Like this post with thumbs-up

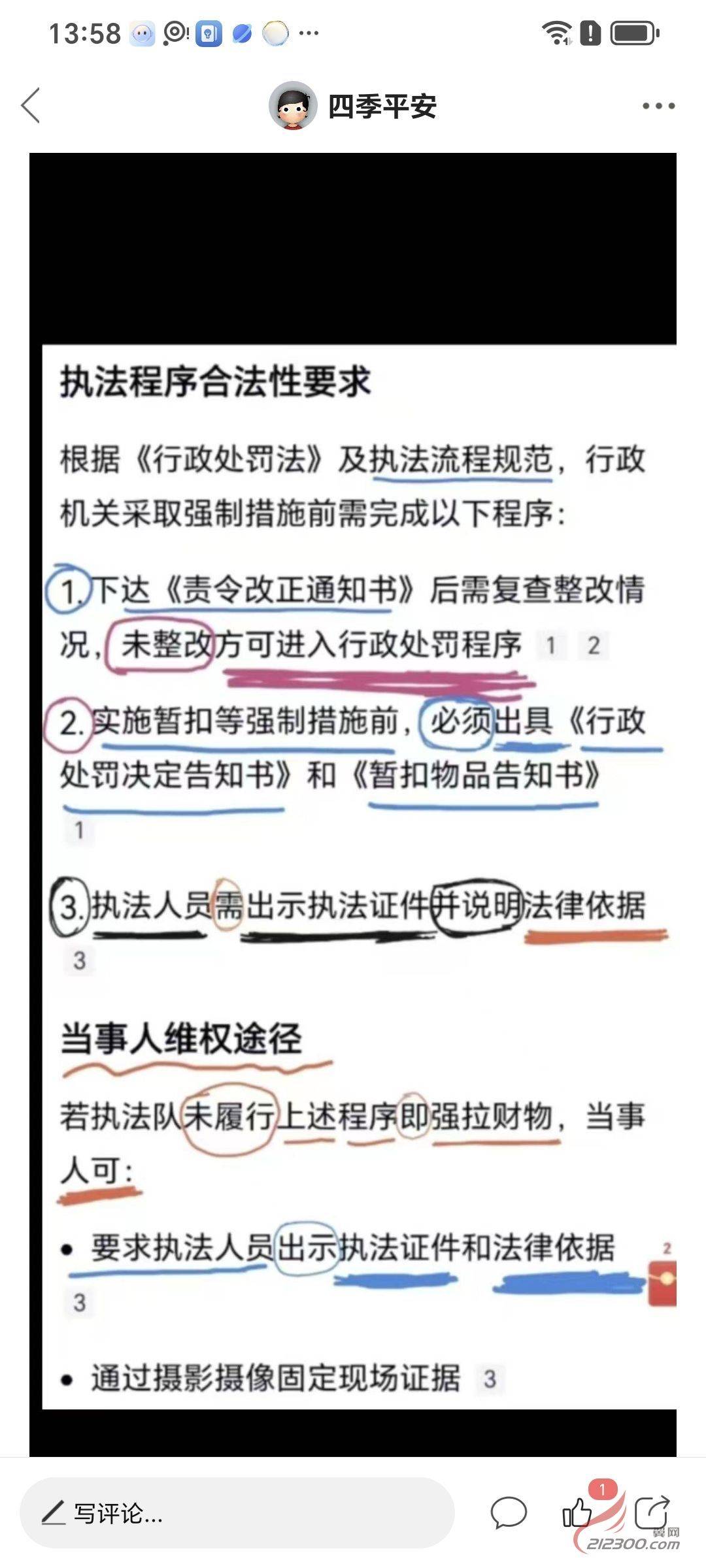point(577,1513)
